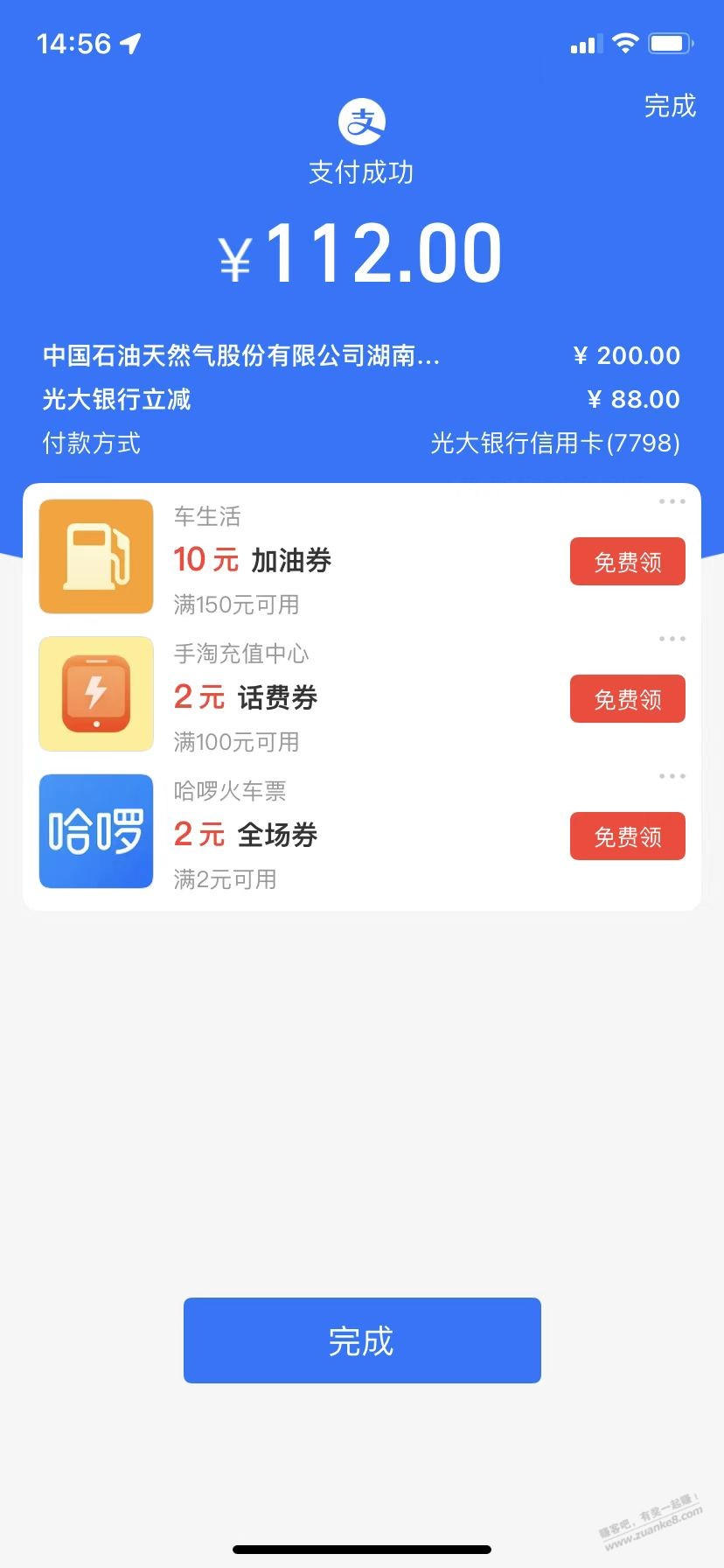Click 完成 at the top right
The width and height of the screenshot is (724, 1568).
click(668, 107)
